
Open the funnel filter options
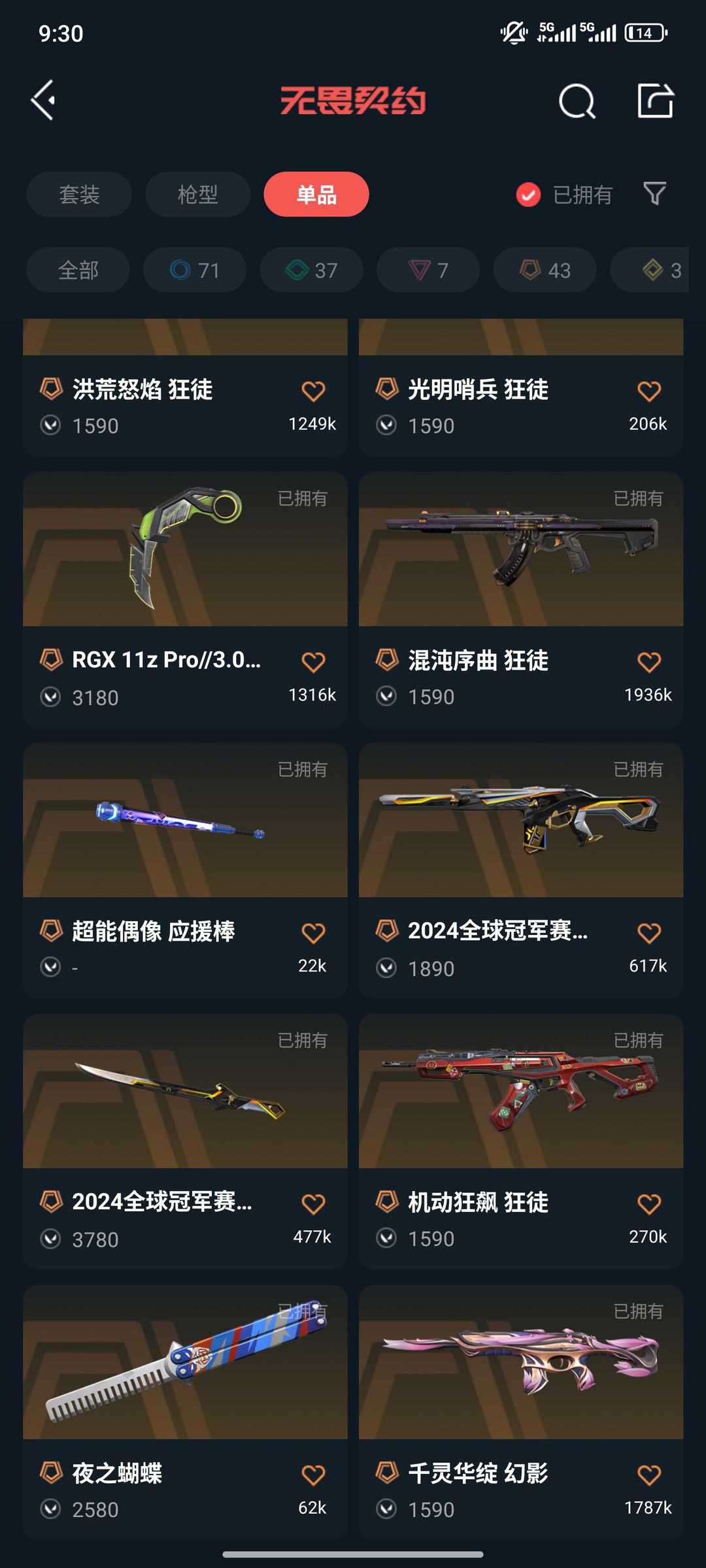point(654,193)
